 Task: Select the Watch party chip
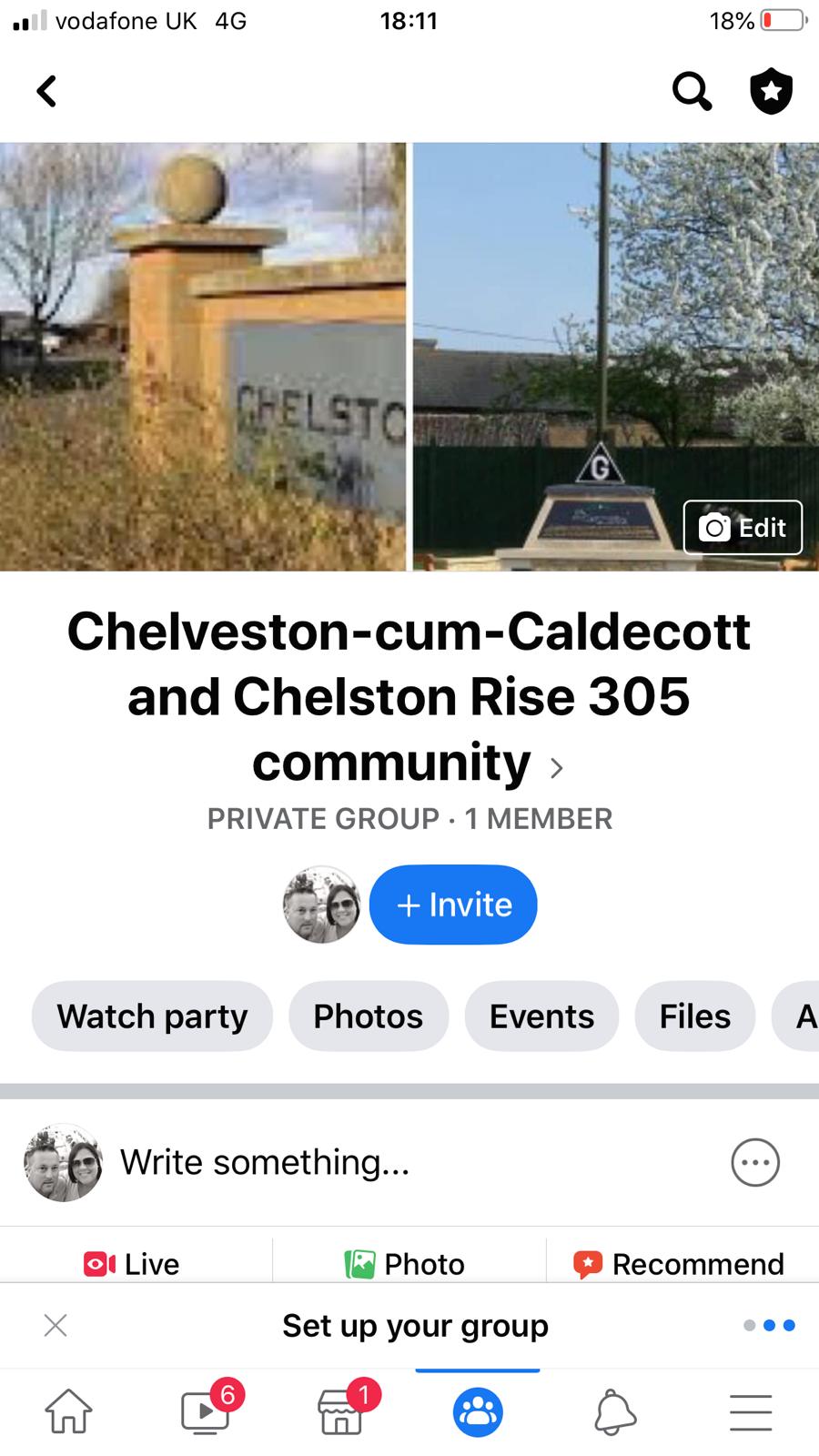(152, 1016)
